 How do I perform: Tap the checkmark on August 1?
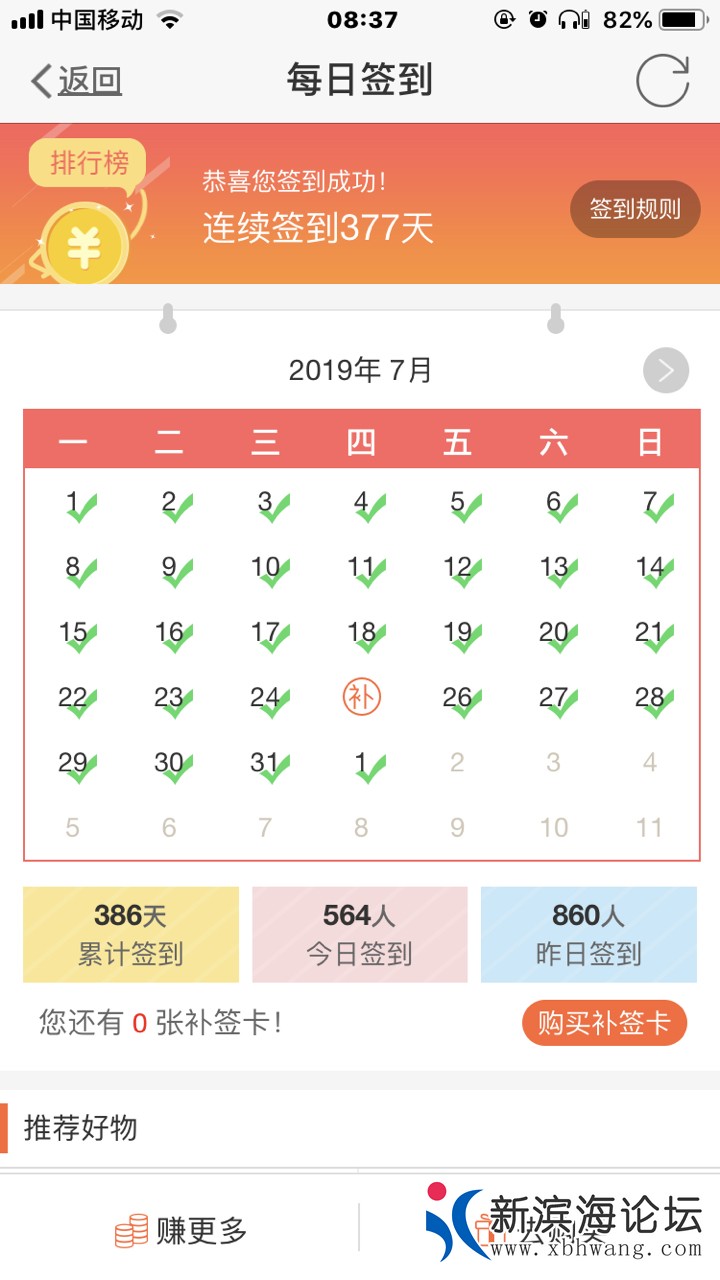(x=370, y=770)
